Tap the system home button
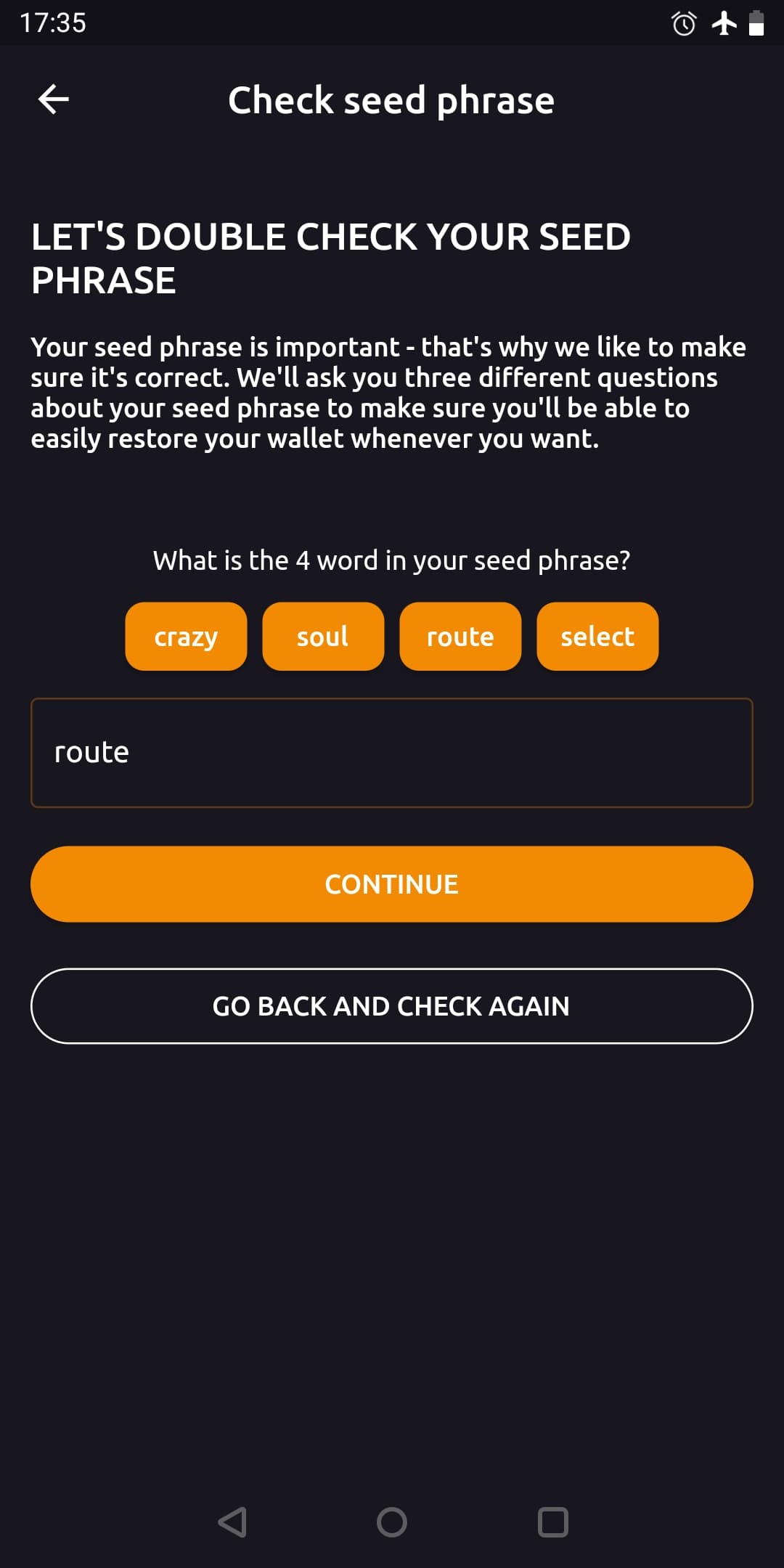Viewport: 784px width, 1568px height. [392, 1522]
